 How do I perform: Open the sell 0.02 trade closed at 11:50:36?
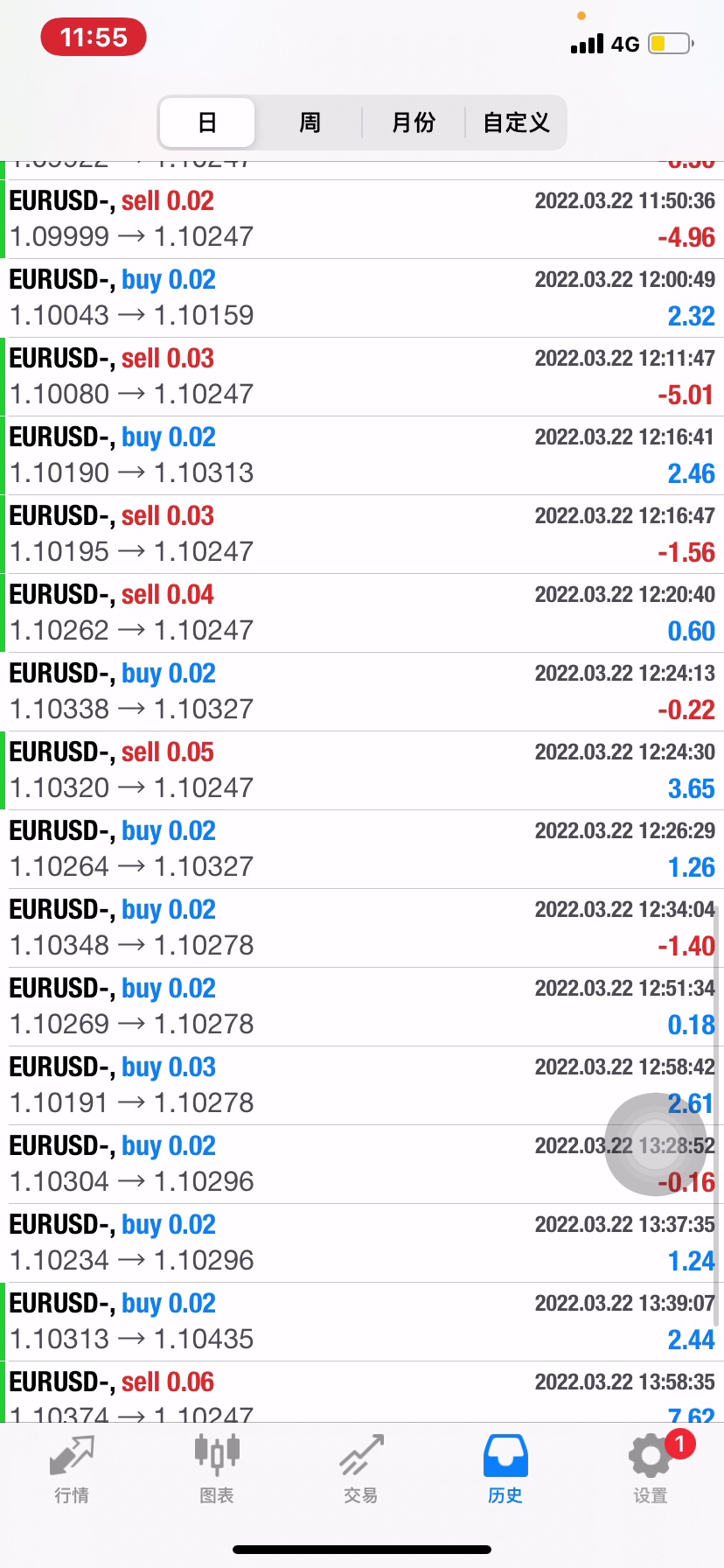click(362, 219)
